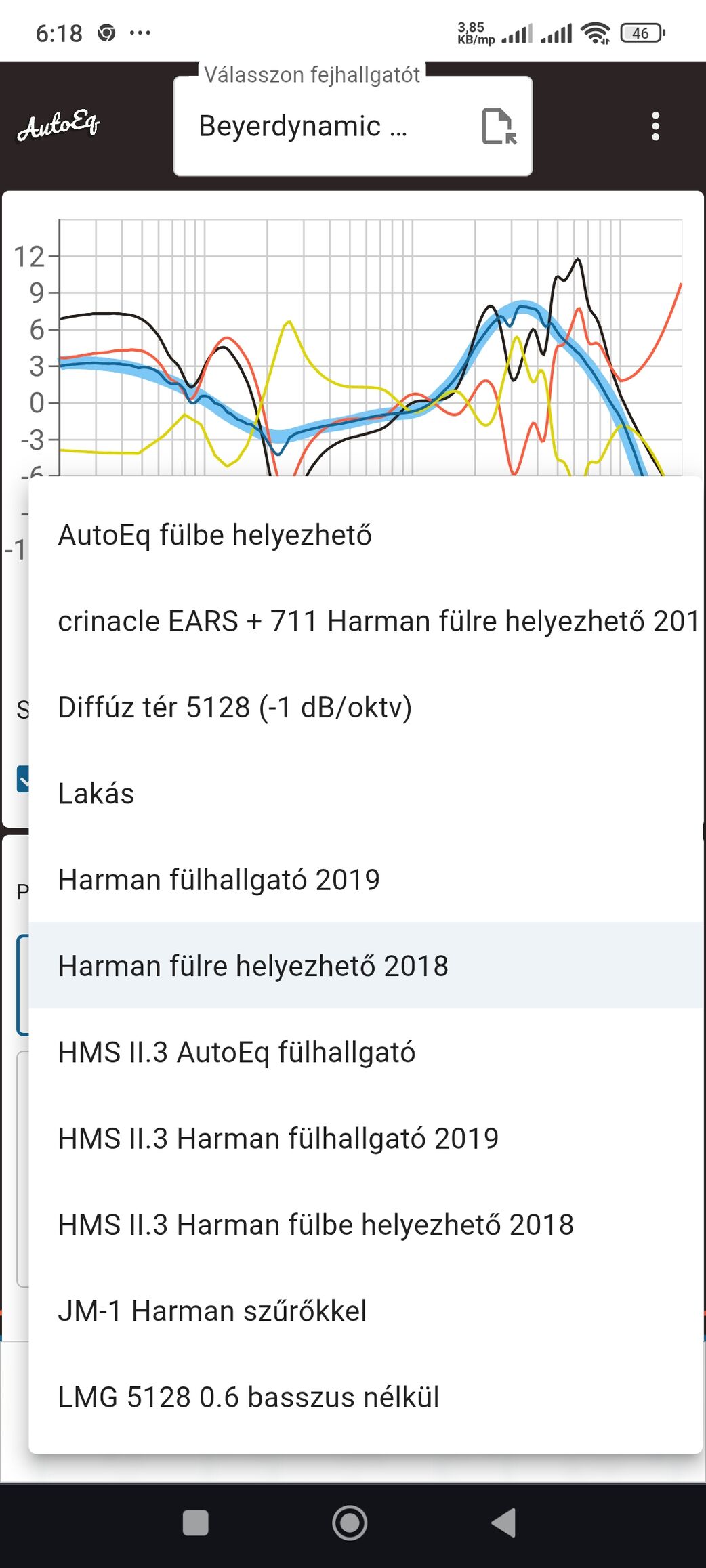The height and width of the screenshot is (1568, 706).
Task: Choose LMG 5128 0.6 basszus nélkül
Action: coord(365,1397)
